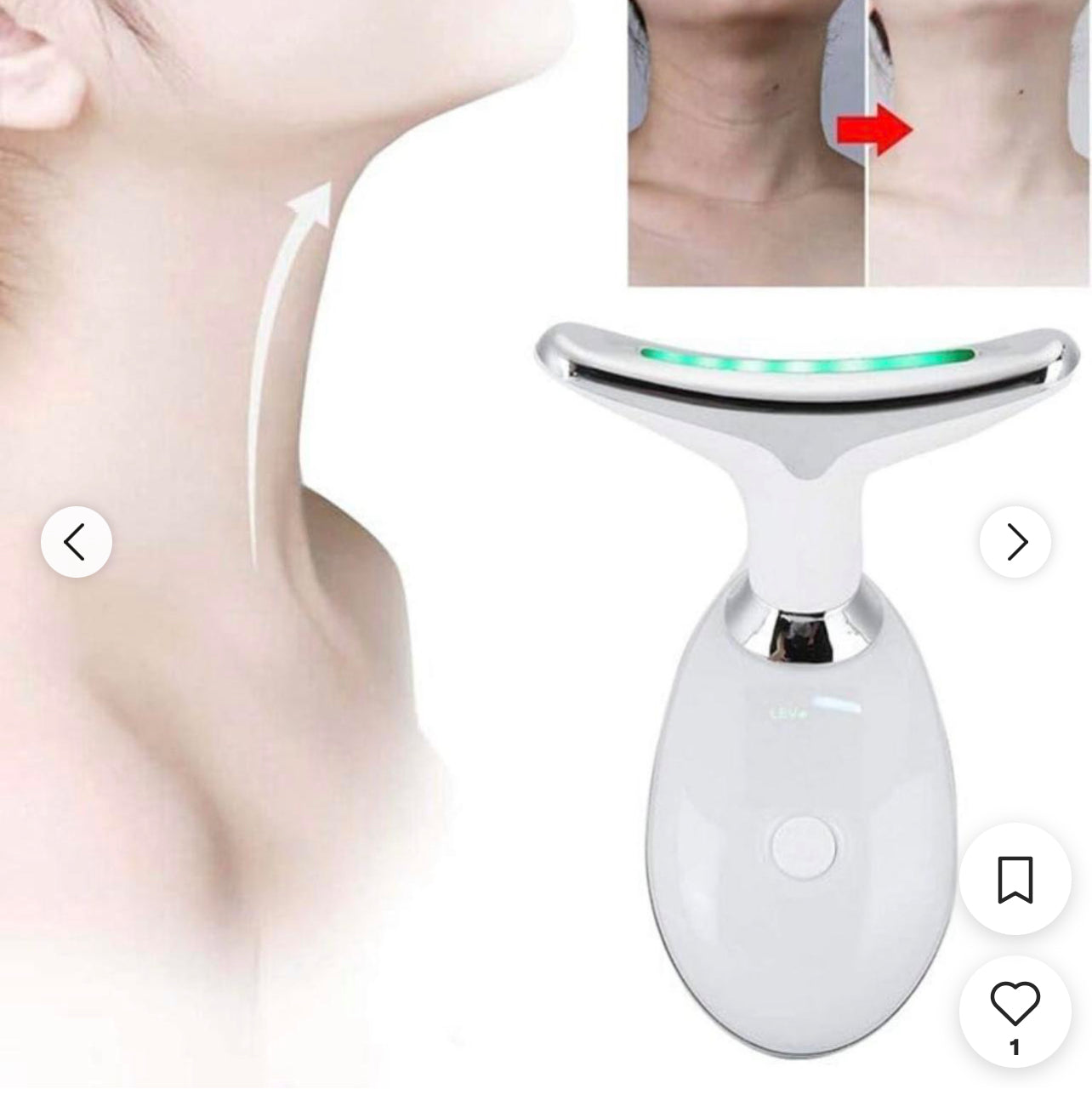
Task: Like this item with the heart
Action: click(1015, 1004)
